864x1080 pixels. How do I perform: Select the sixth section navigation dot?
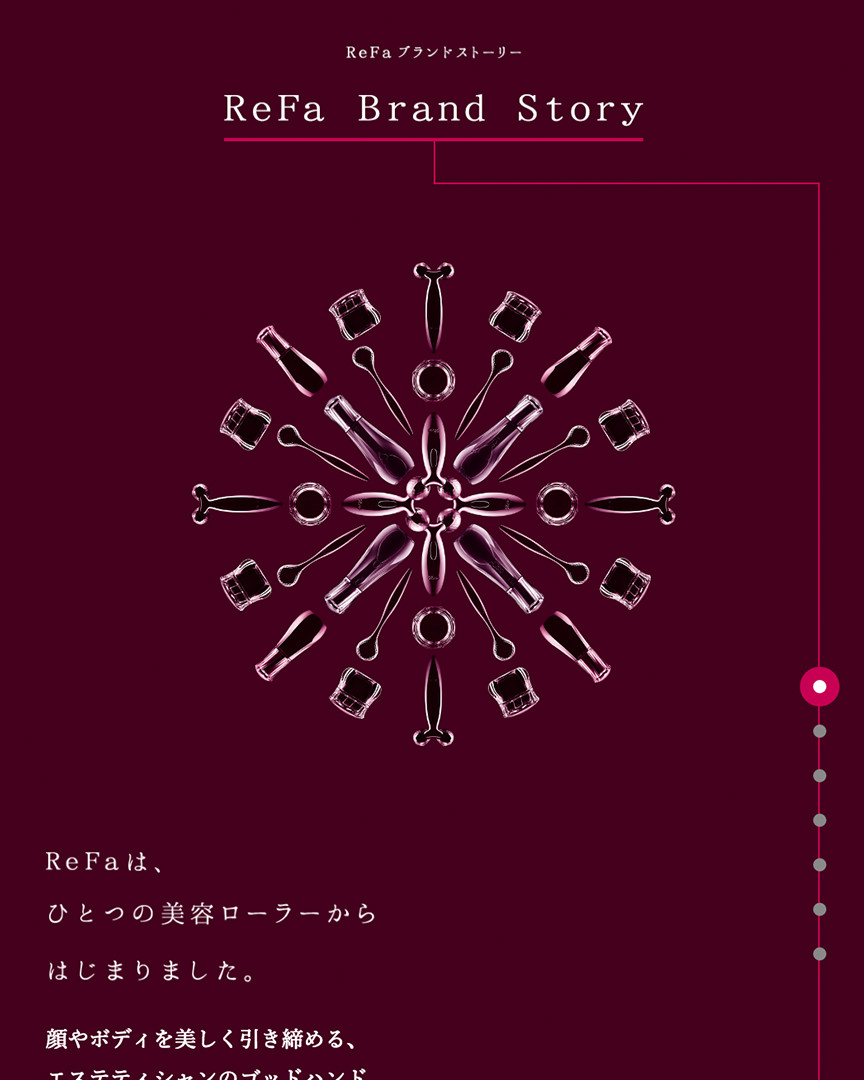(819, 909)
